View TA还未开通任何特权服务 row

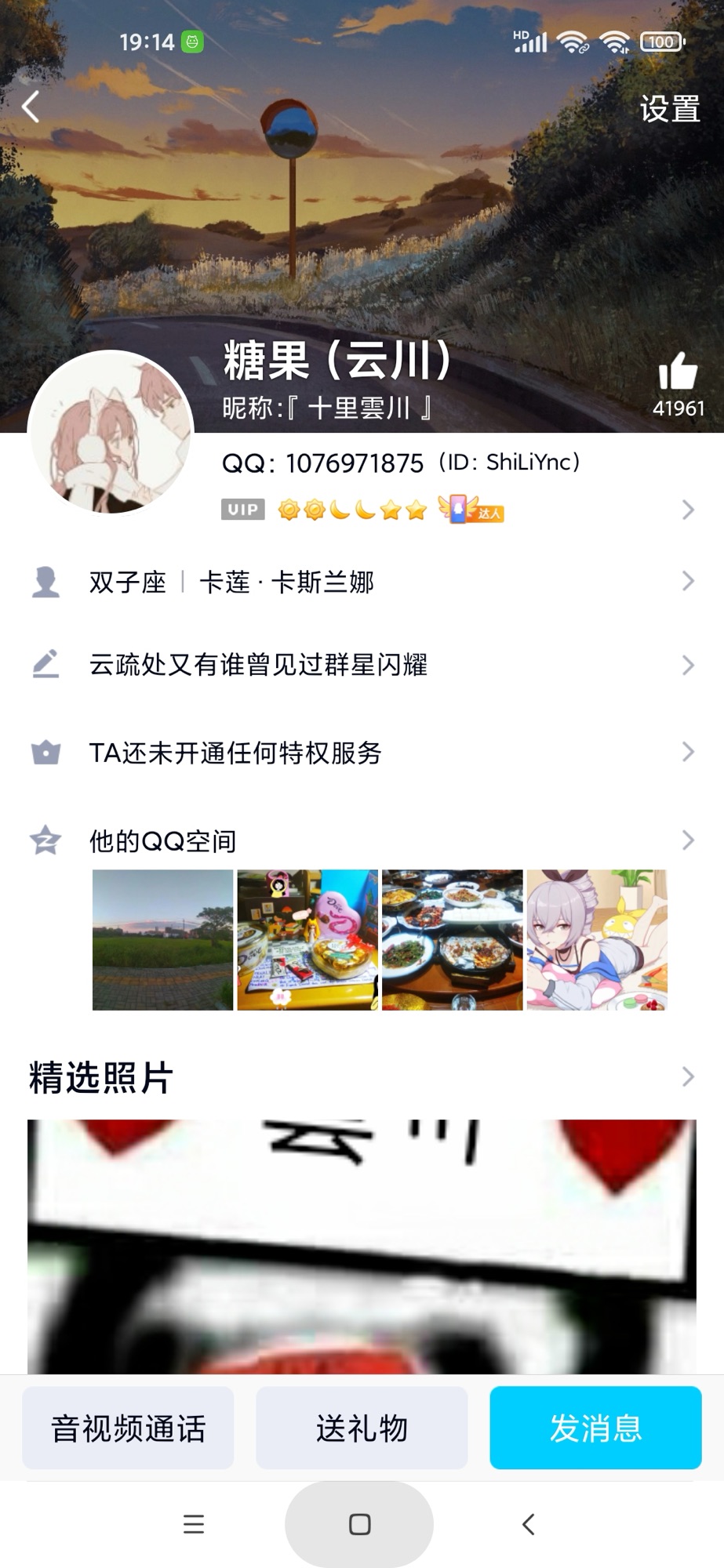click(361, 753)
